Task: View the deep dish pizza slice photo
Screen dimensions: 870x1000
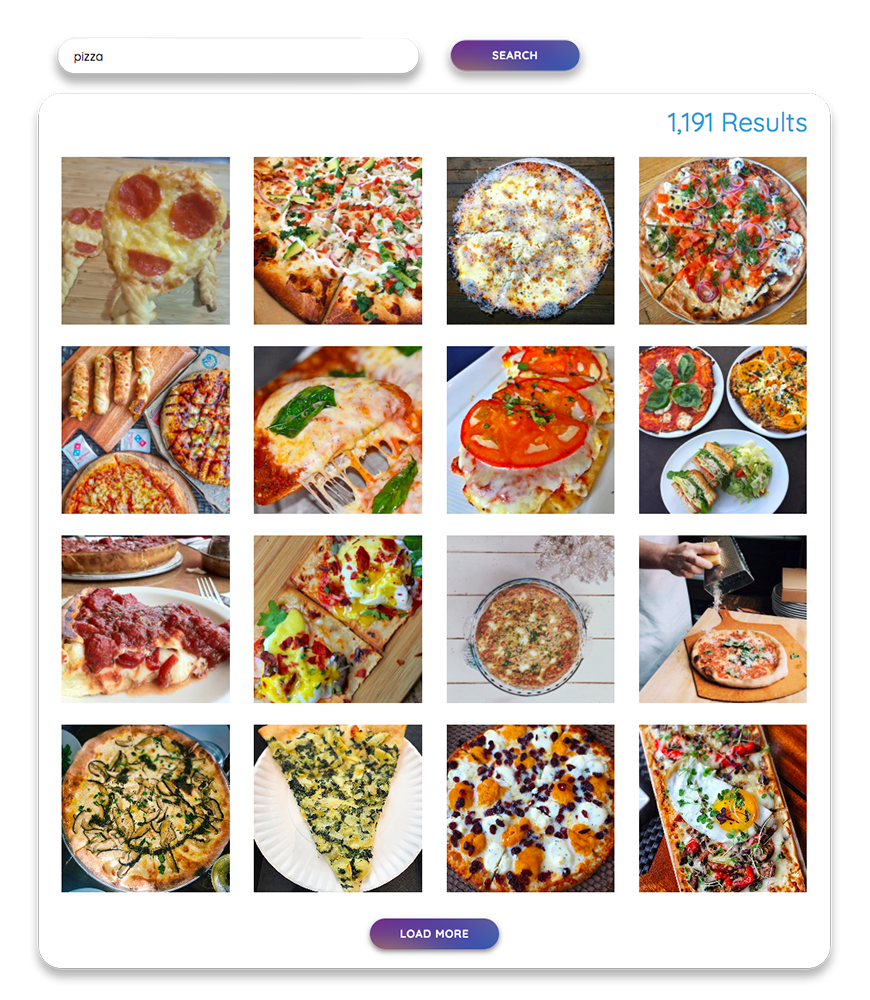Action: [146, 619]
